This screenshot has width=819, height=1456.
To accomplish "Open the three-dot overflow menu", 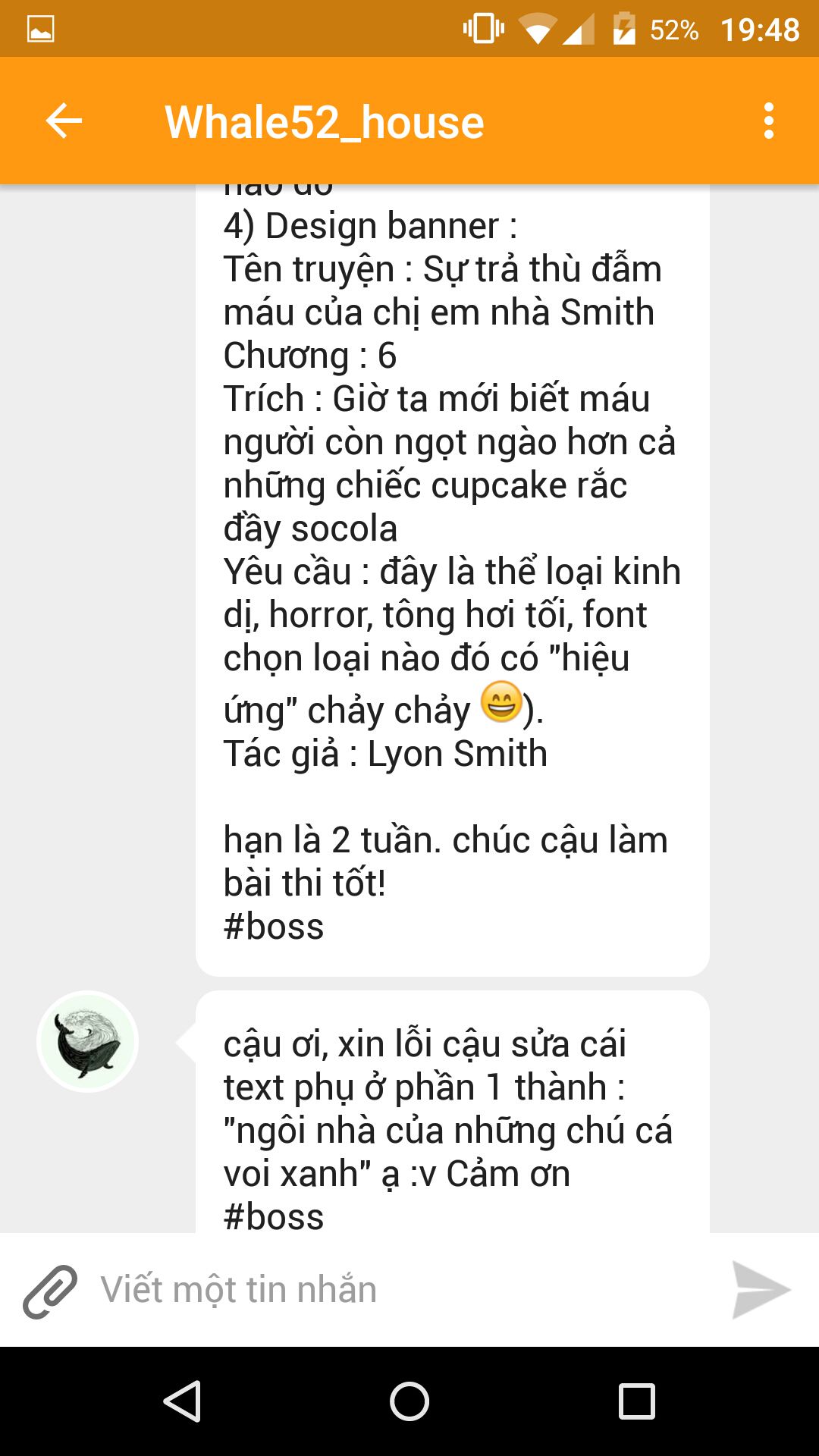I will [769, 121].
